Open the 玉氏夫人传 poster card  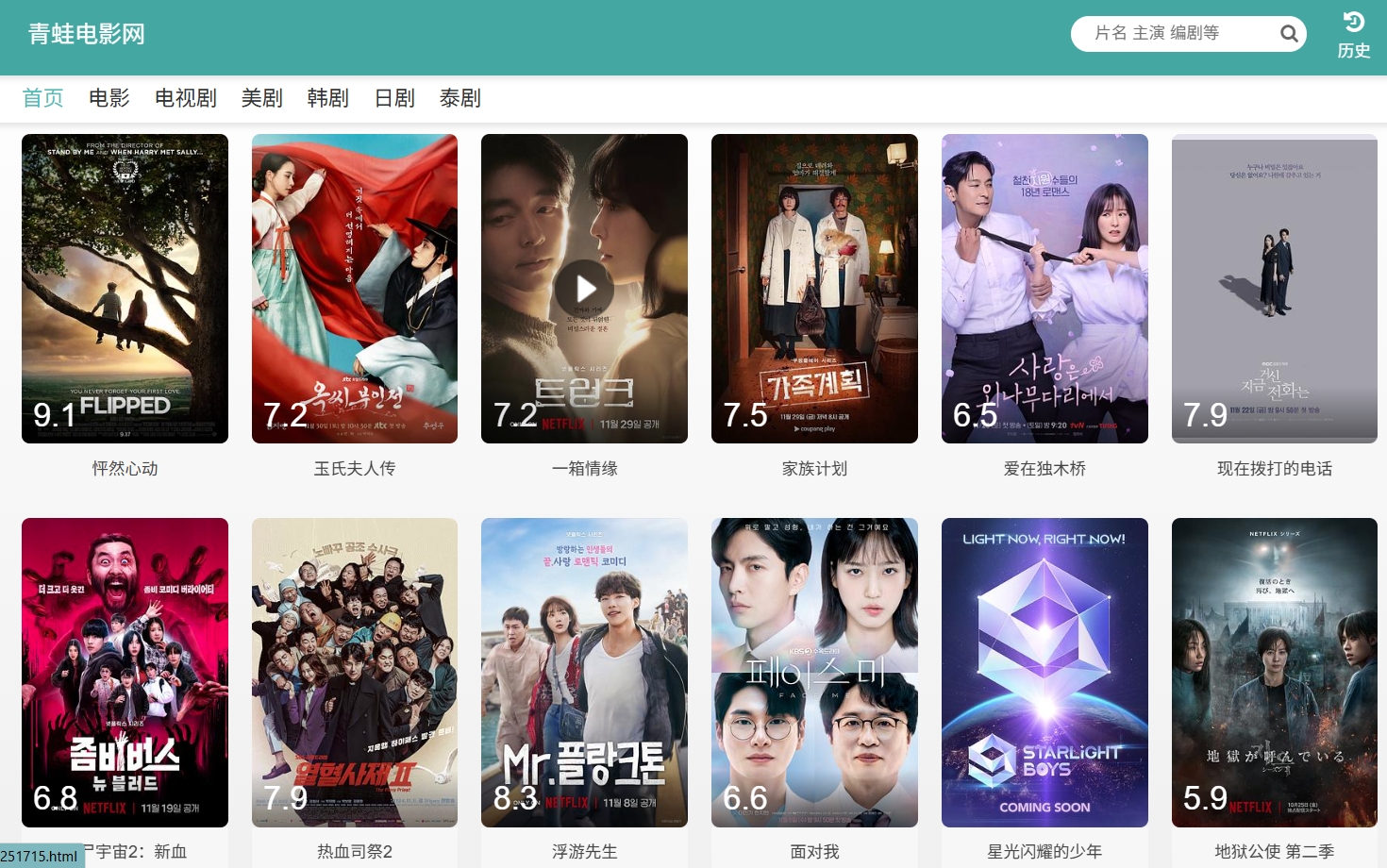(x=355, y=289)
